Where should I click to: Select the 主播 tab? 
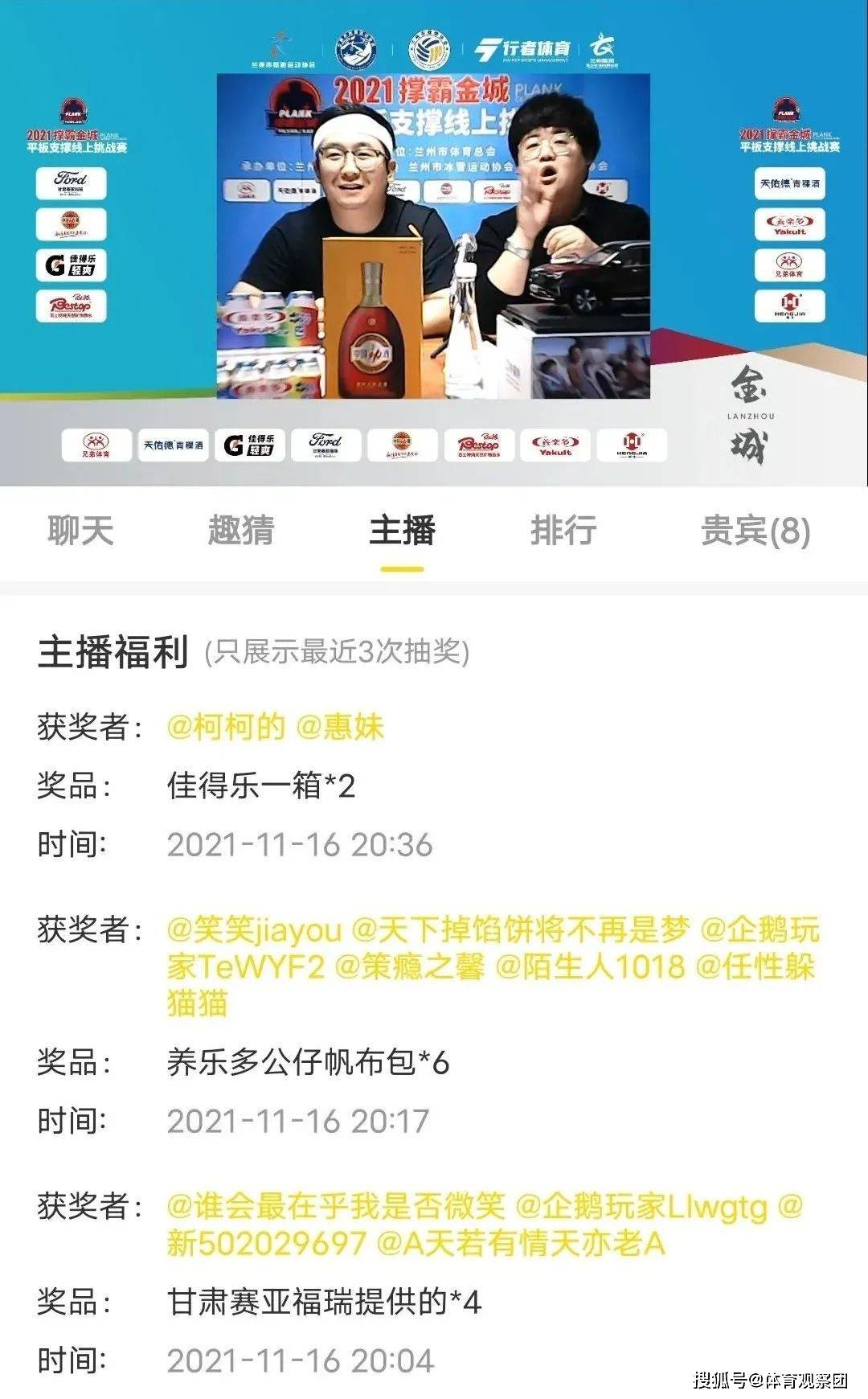pos(402,531)
